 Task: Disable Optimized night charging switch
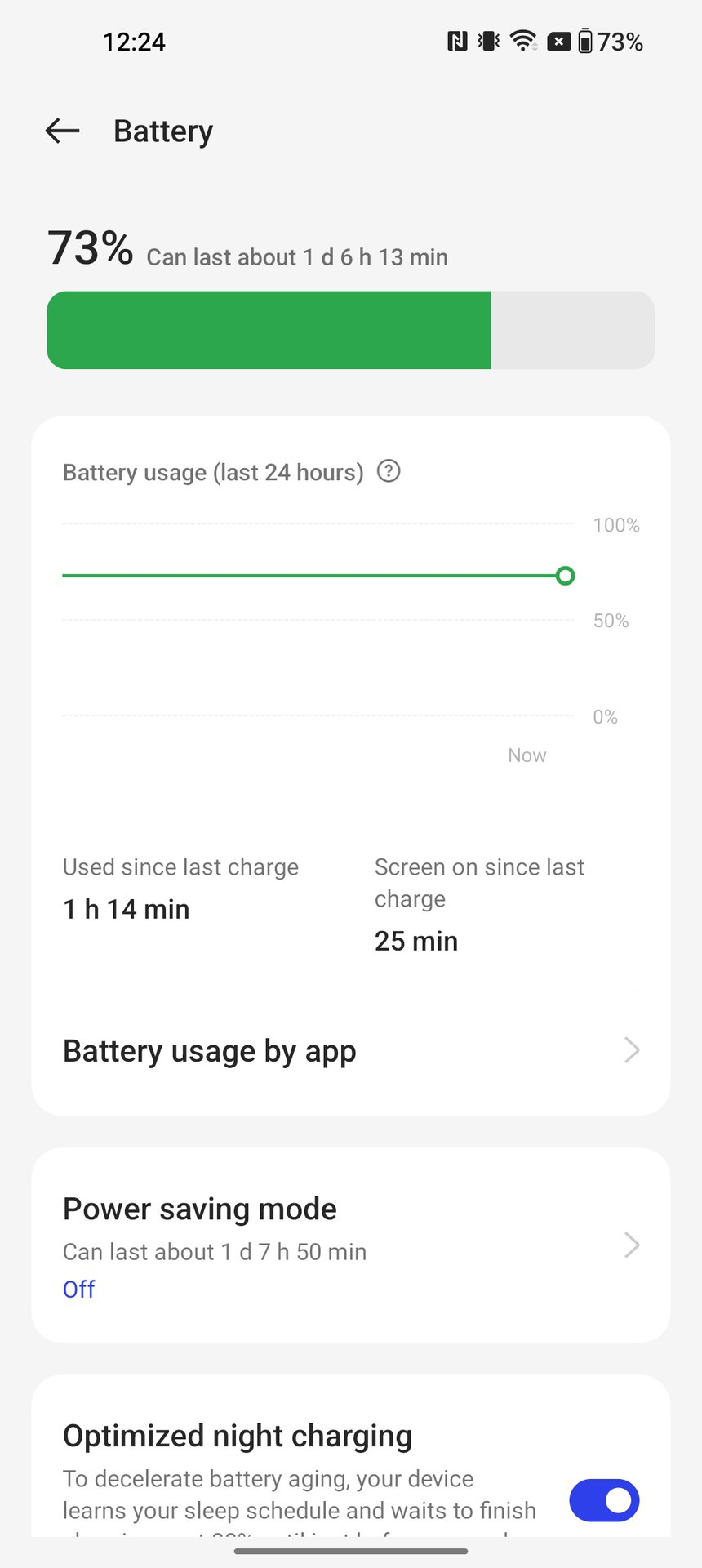pyautogui.click(x=604, y=1500)
